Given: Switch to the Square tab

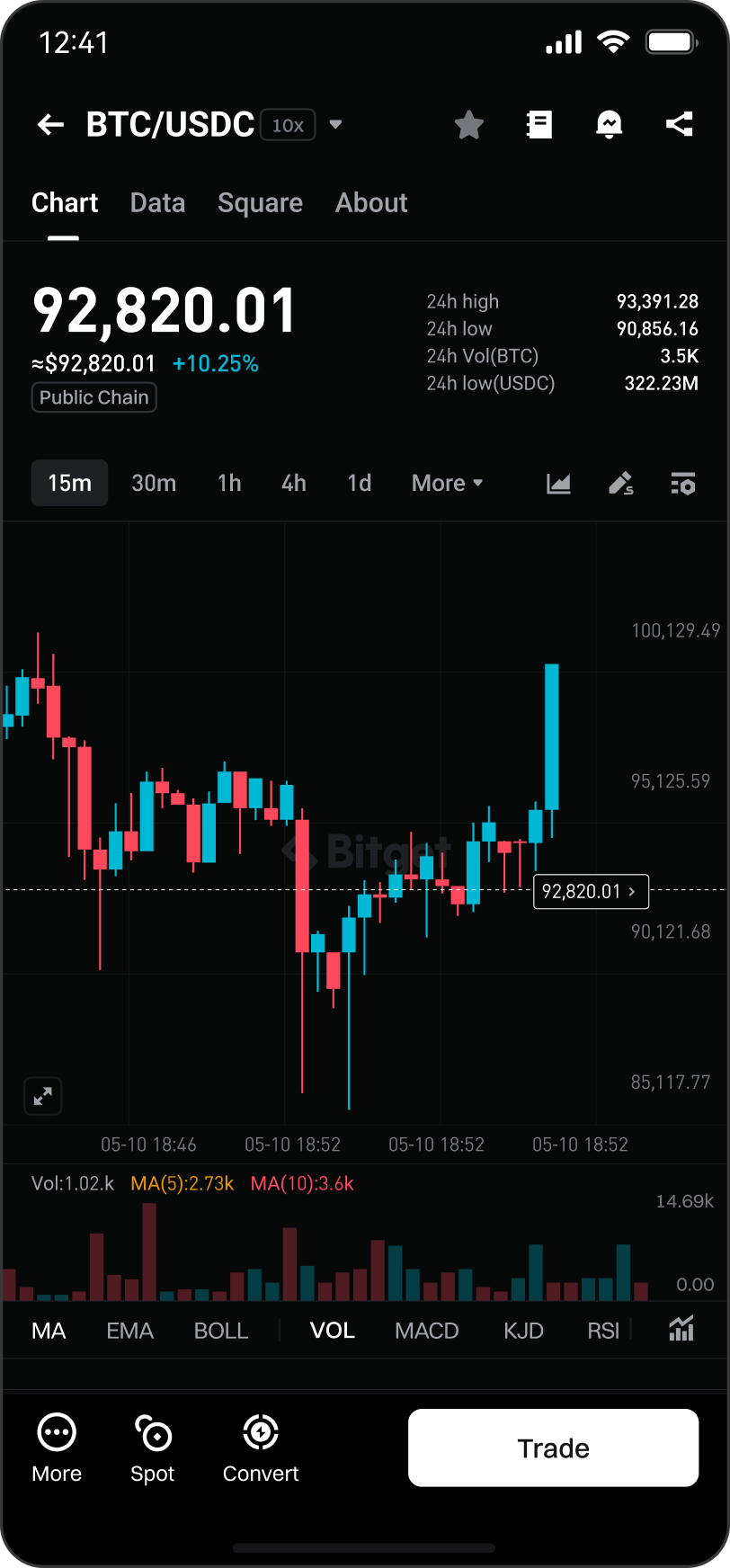Looking at the screenshot, I should coord(260,203).
